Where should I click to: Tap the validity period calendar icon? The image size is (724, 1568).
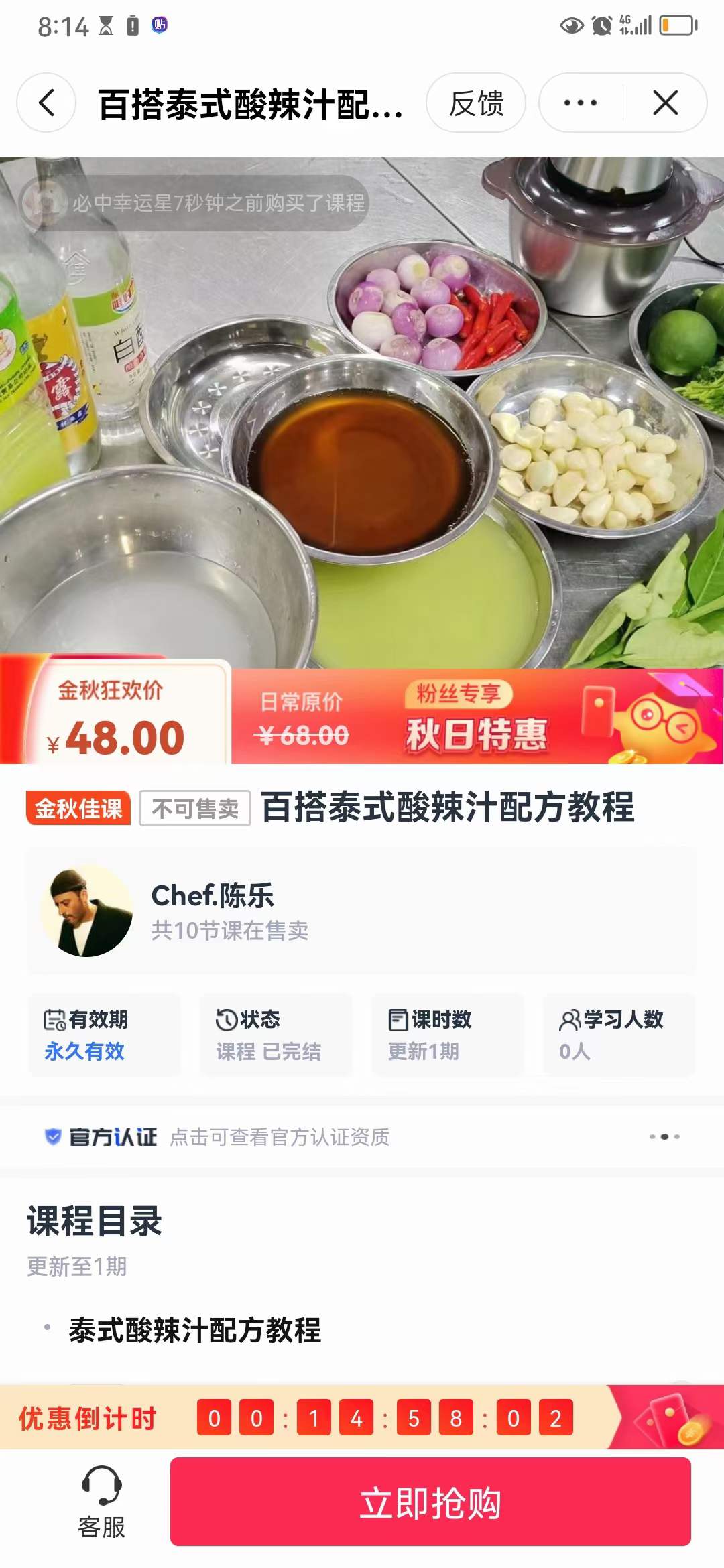tap(53, 1019)
